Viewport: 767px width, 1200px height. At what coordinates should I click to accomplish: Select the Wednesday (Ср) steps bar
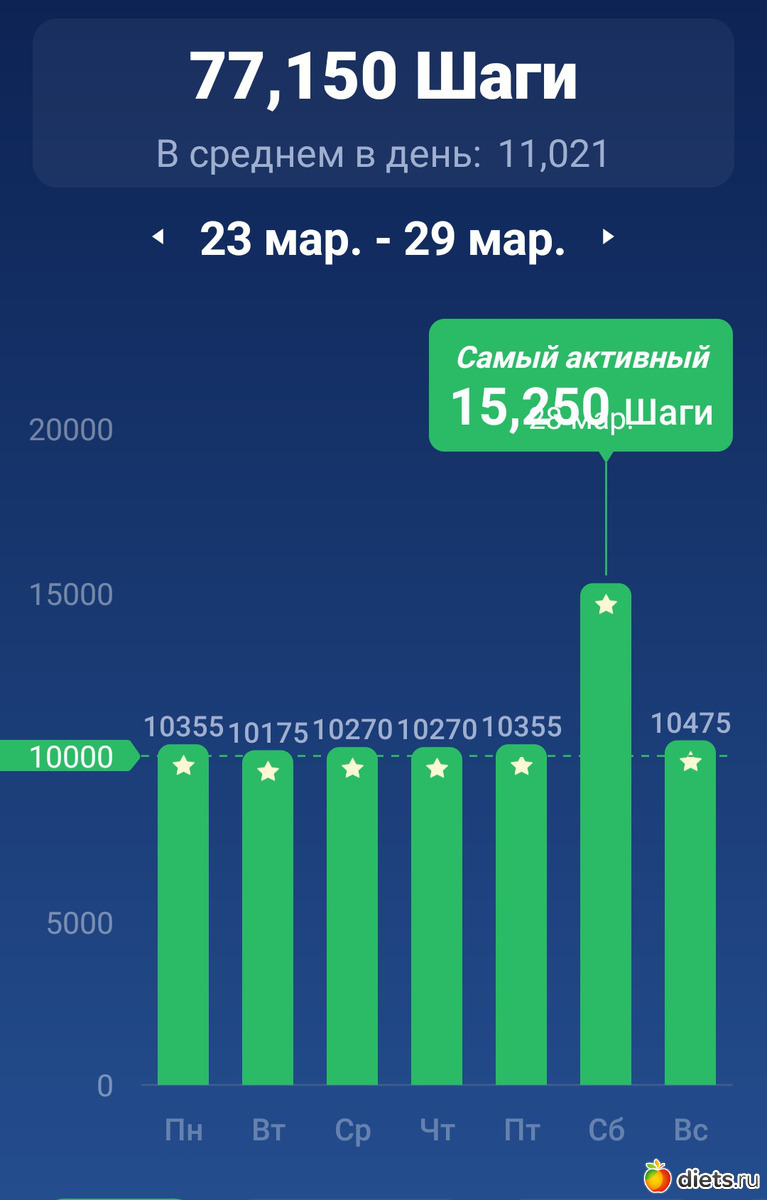[352, 915]
